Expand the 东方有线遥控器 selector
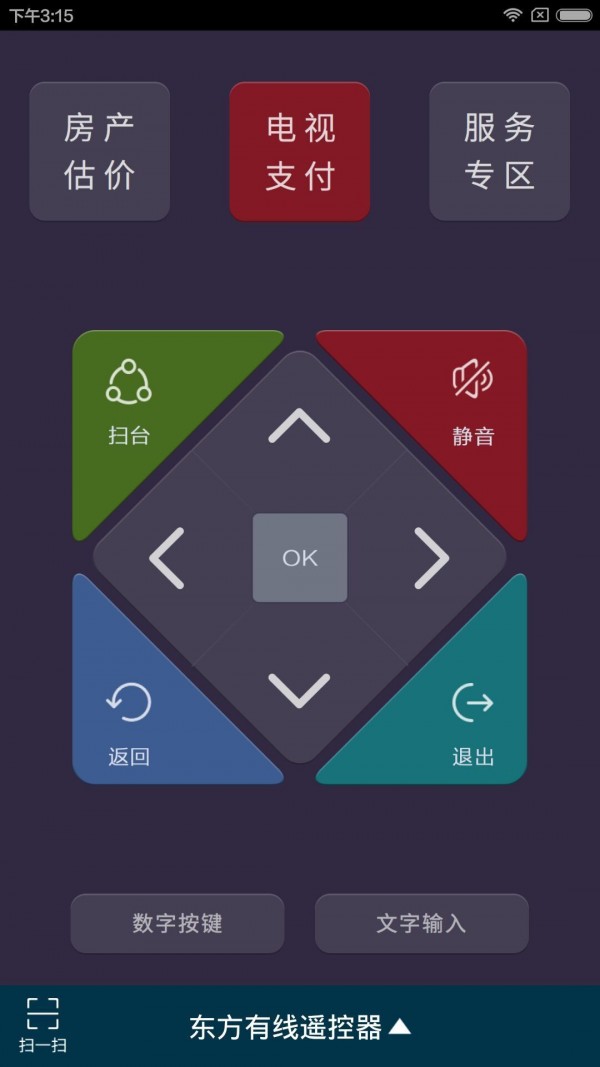Viewport: 600px width, 1067px height. tap(300, 1027)
